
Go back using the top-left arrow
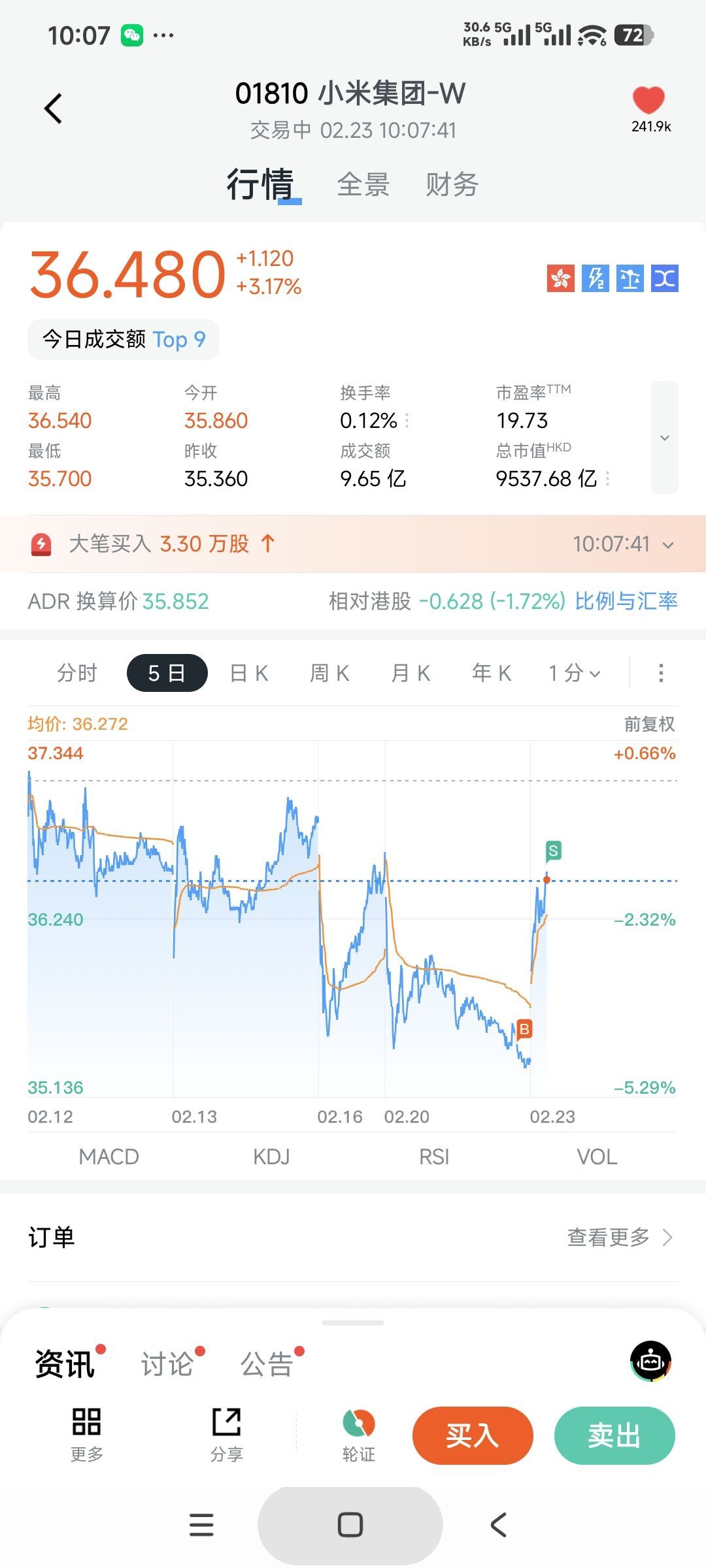click(x=54, y=108)
